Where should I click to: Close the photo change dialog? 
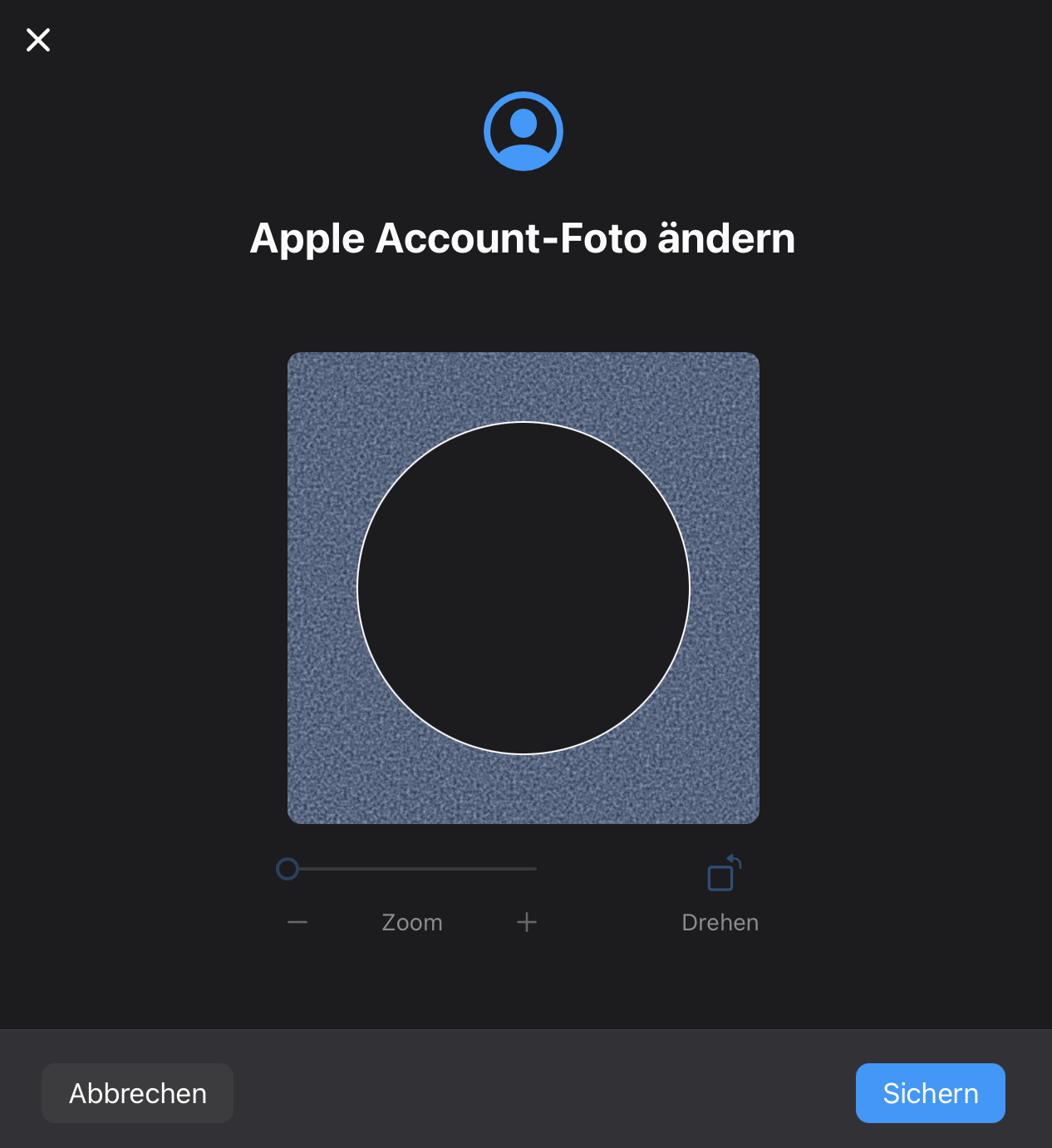pyautogui.click(x=38, y=40)
